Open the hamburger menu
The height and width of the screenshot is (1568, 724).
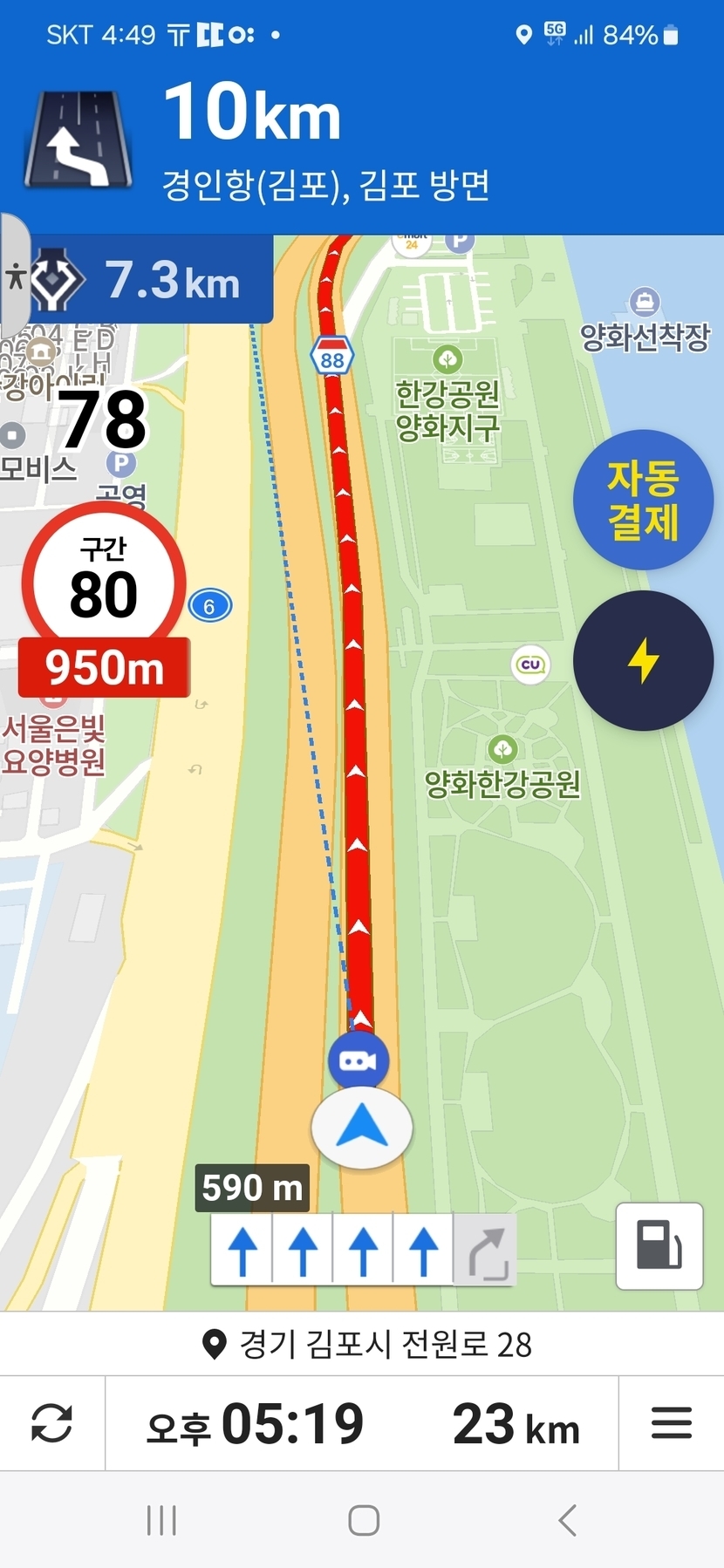tap(671, 1423)
